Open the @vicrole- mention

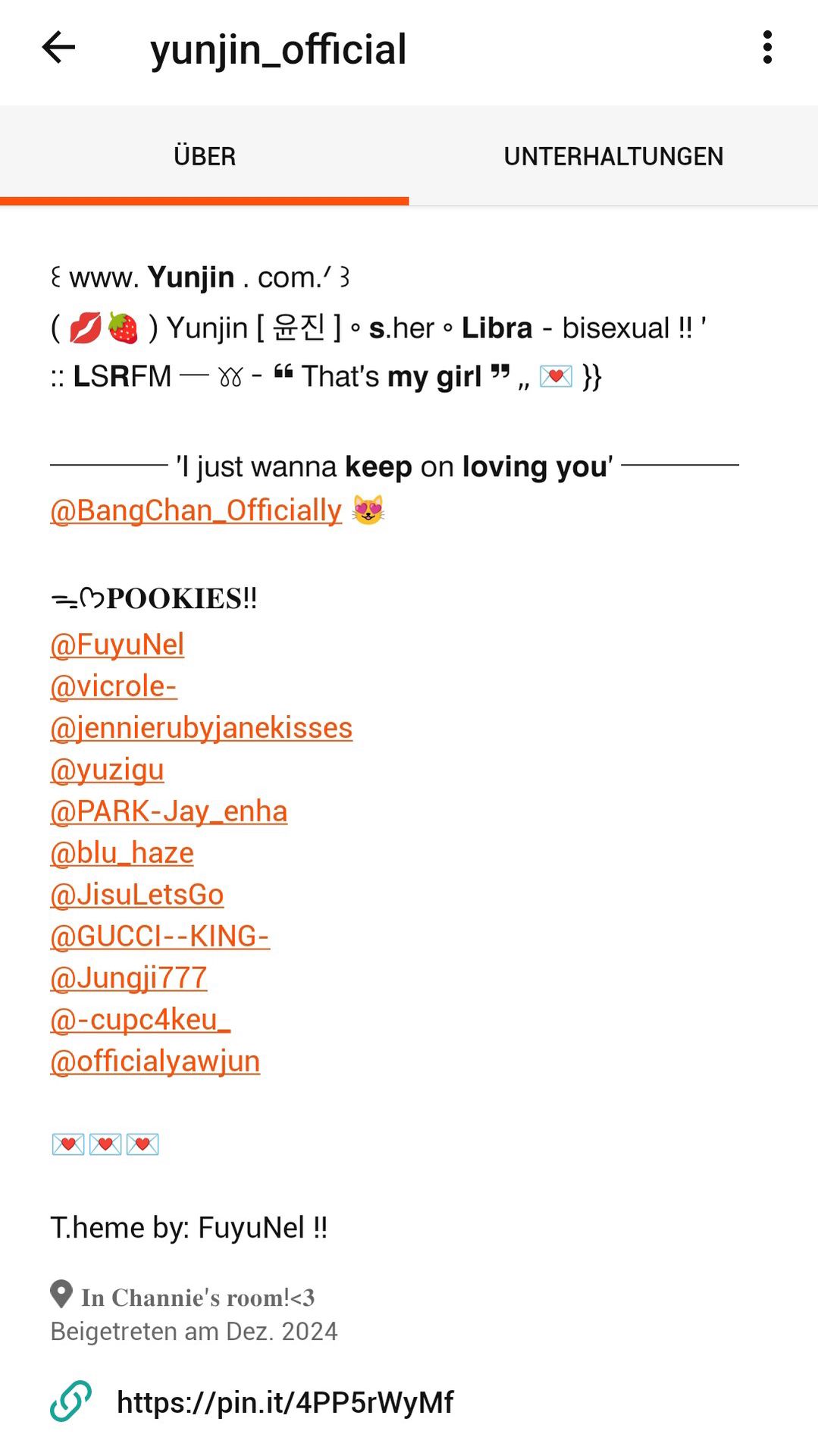click(114, 686)
